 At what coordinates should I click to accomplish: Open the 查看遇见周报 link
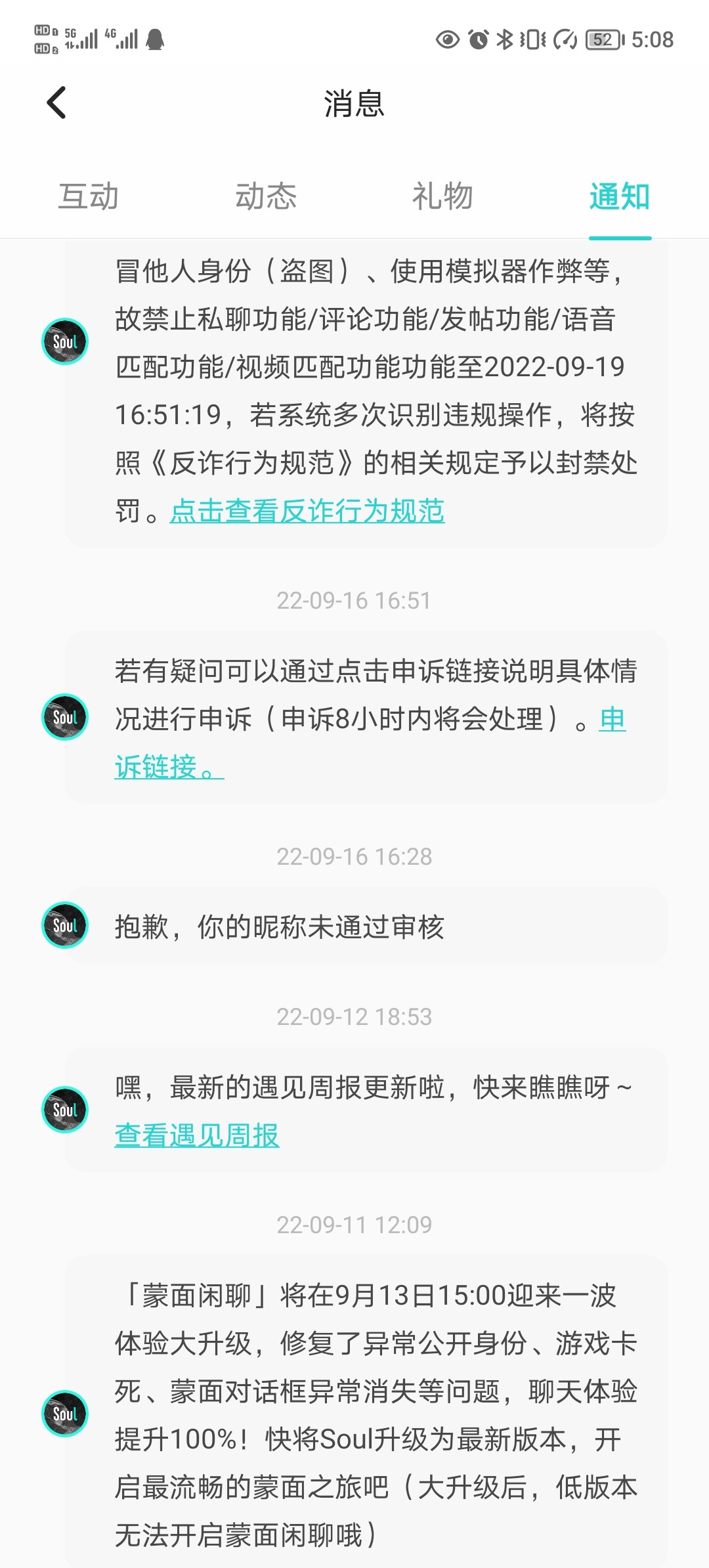click(197, 1135)
